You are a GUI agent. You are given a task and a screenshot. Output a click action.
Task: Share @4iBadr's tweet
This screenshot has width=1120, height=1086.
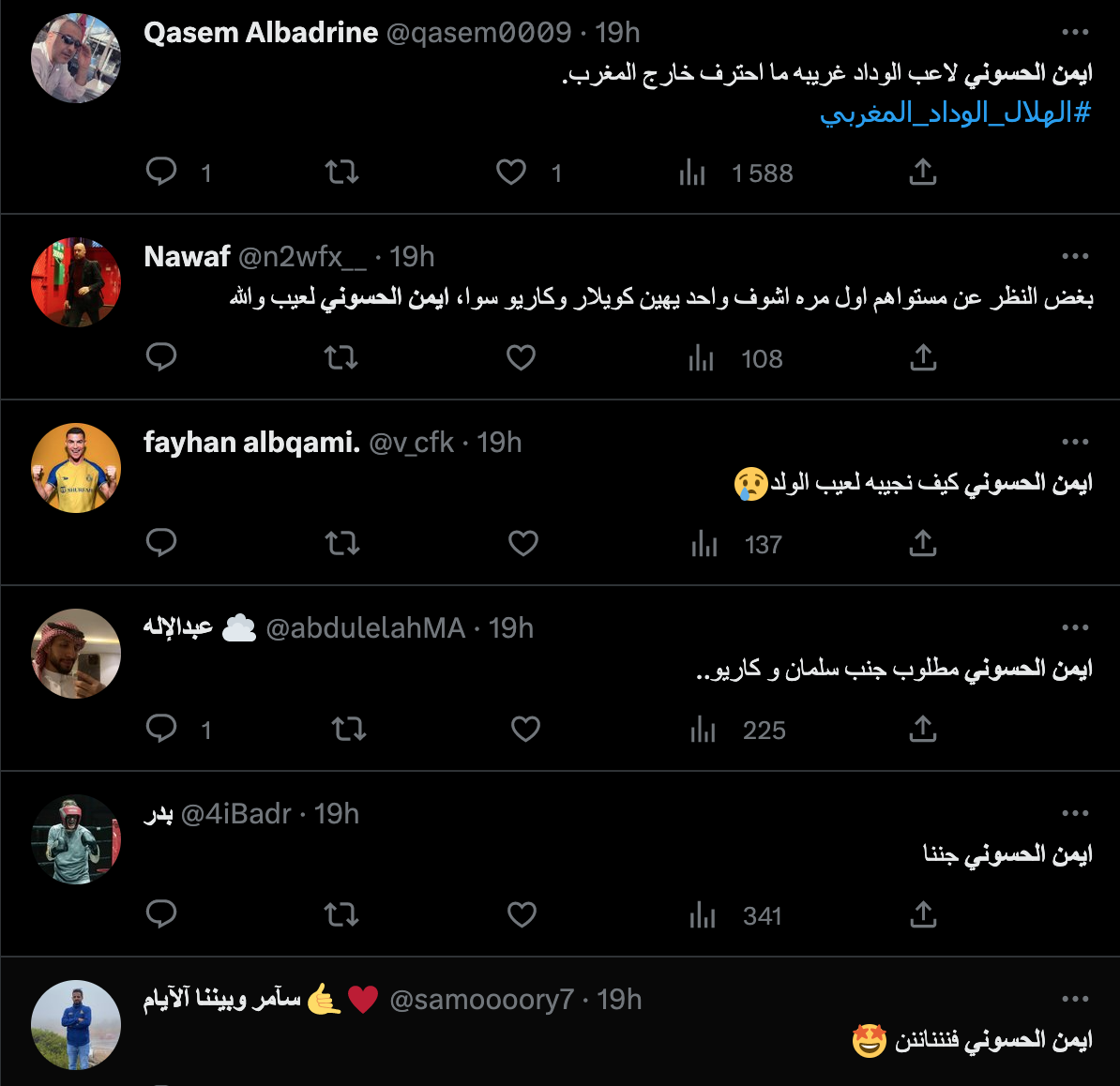pos(923,915)
